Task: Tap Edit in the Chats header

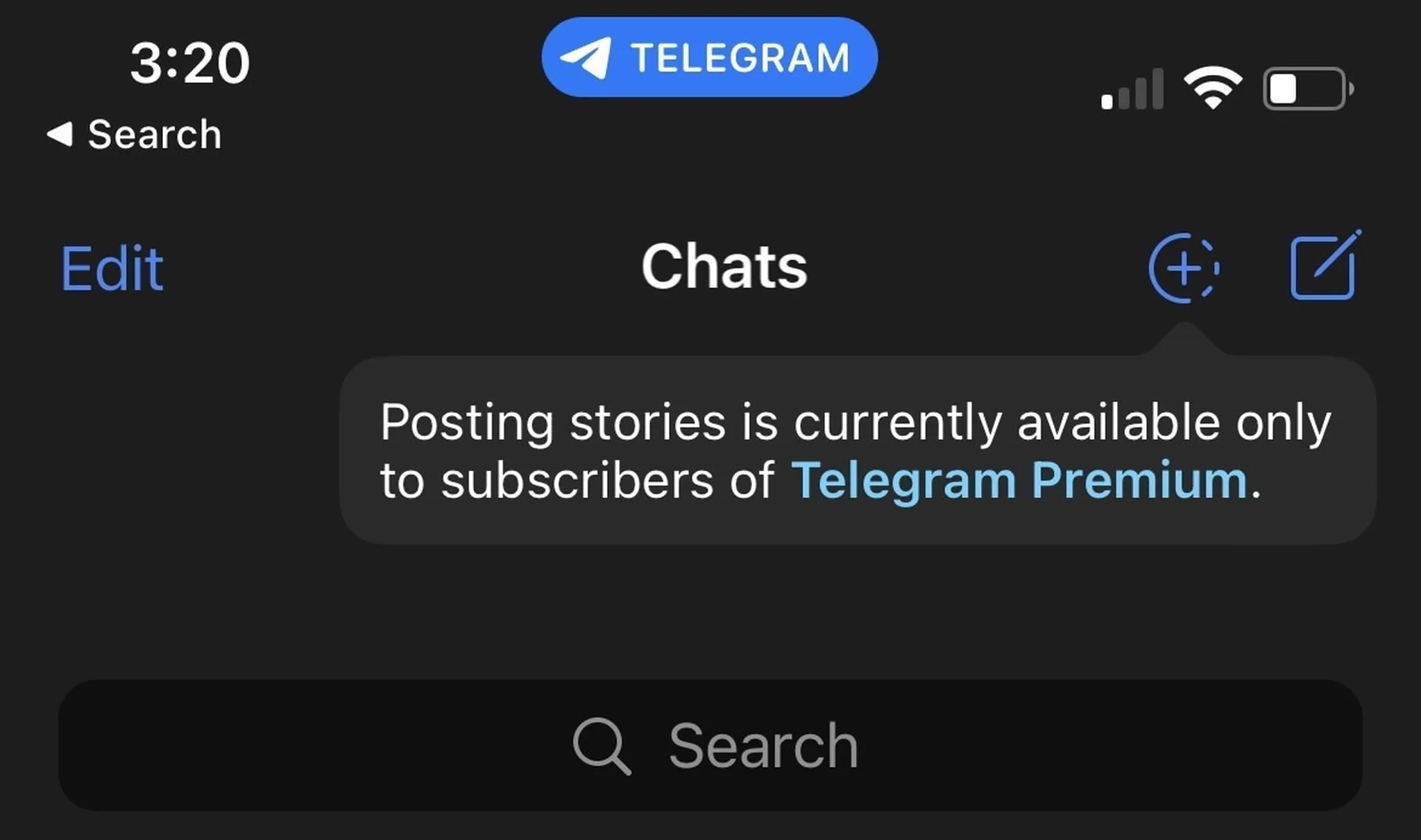Action: pos(112,268)
